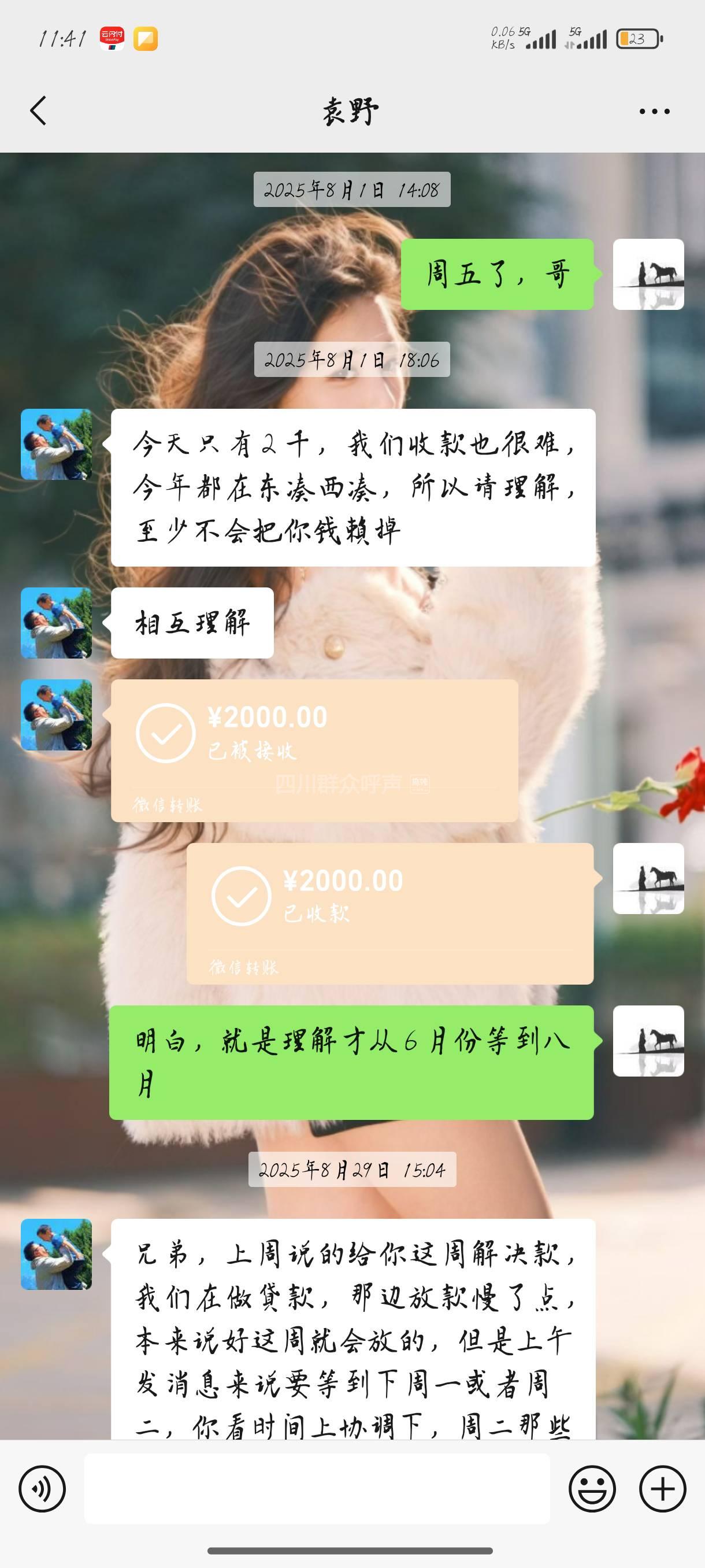Open the emoji picker

click(x=592, y=1489)
